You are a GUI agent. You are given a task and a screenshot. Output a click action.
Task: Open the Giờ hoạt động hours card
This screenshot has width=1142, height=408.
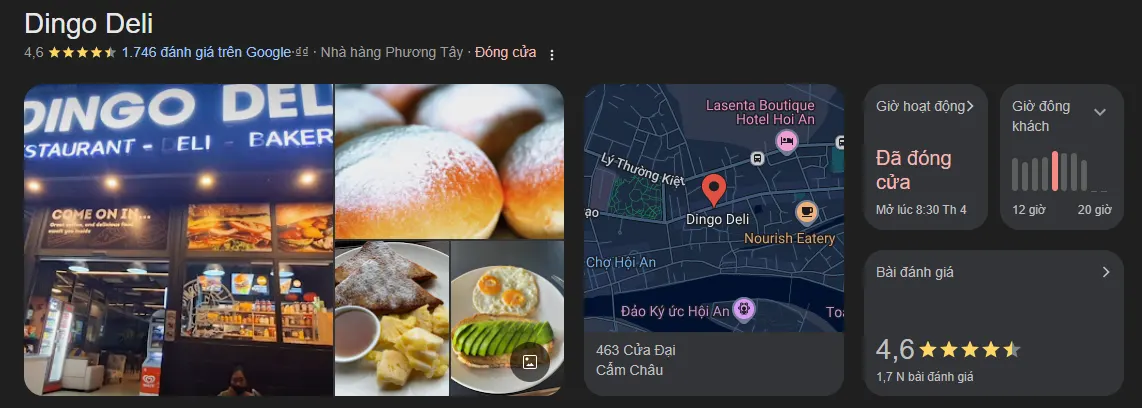pyautogui.click(x=925, y=157)
